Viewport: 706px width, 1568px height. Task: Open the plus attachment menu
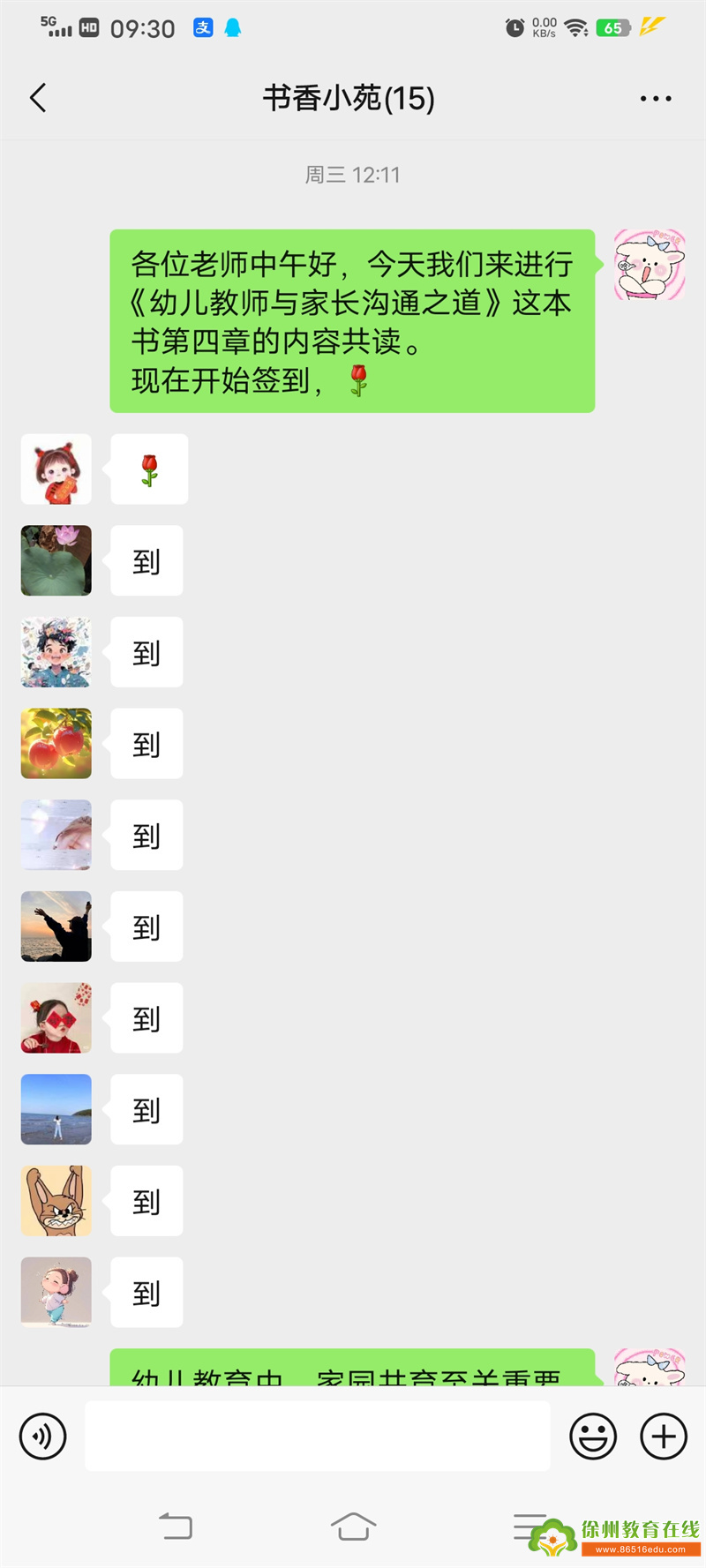tap(664, 1437)
